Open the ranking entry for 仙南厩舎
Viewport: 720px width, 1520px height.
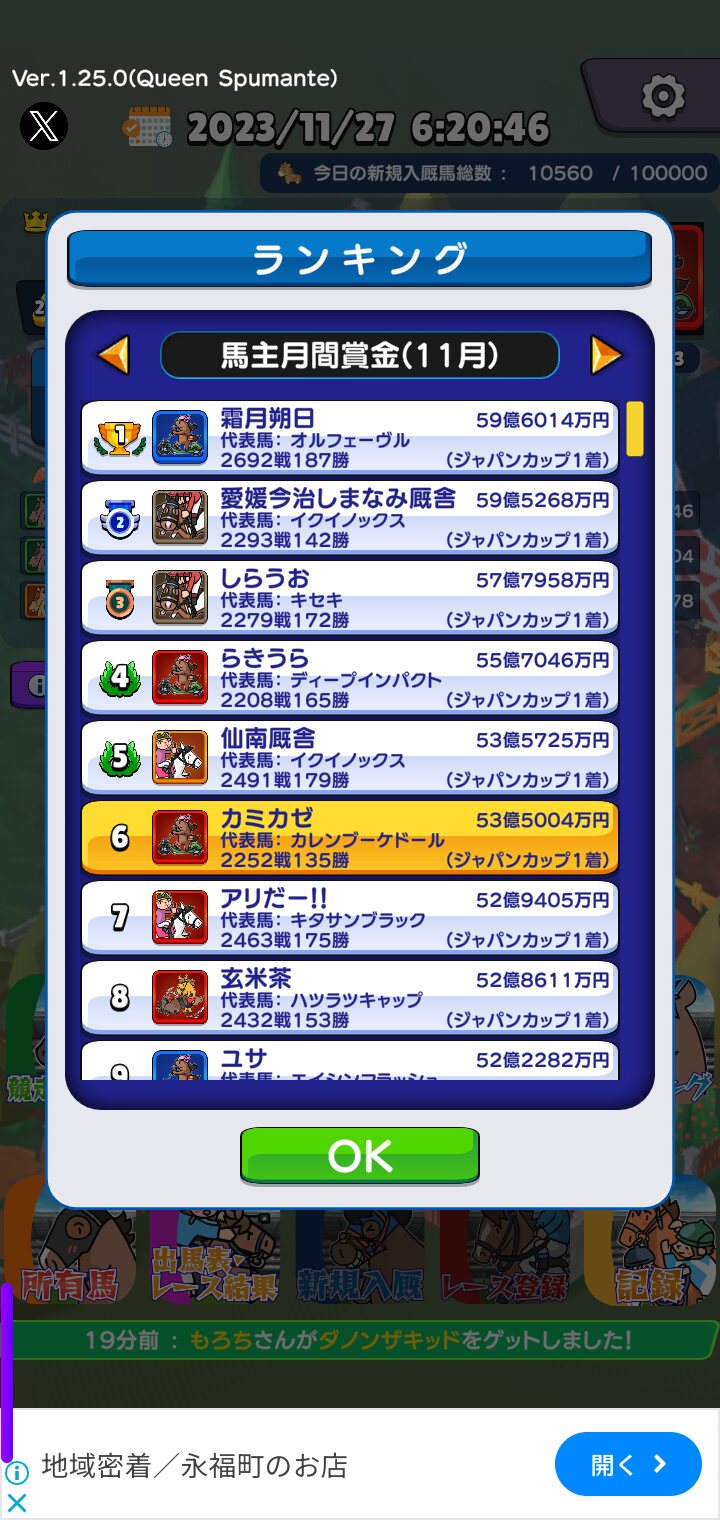[350, 758]
